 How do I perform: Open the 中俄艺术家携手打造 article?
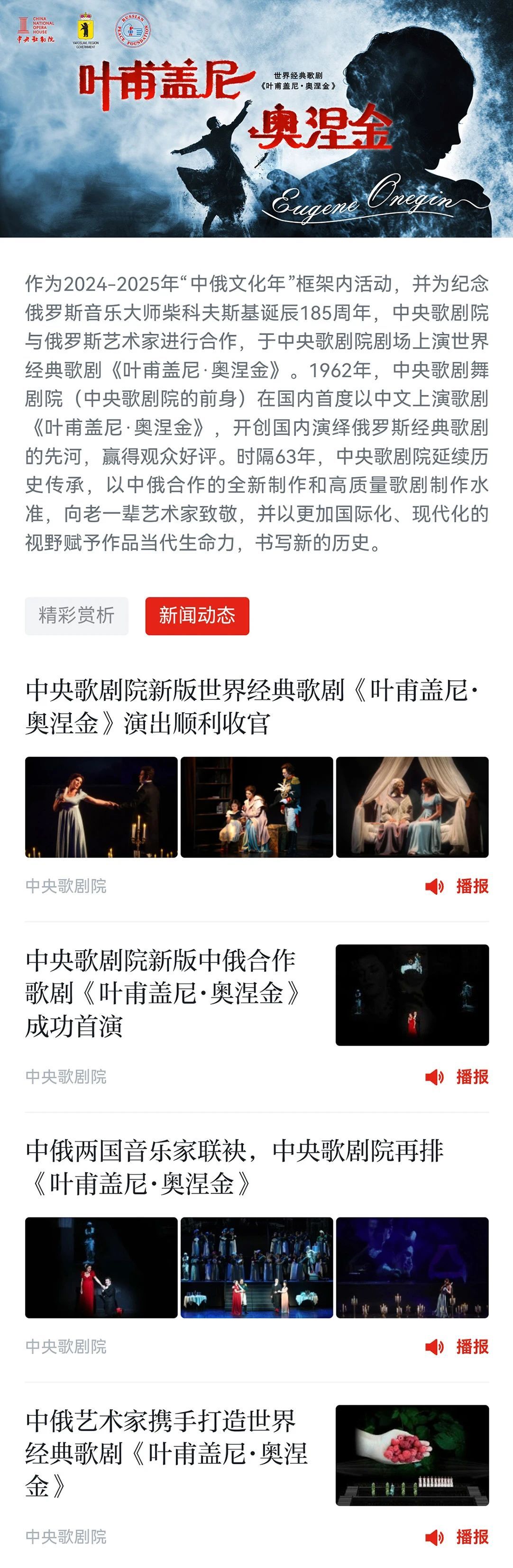coord(165,1453)
